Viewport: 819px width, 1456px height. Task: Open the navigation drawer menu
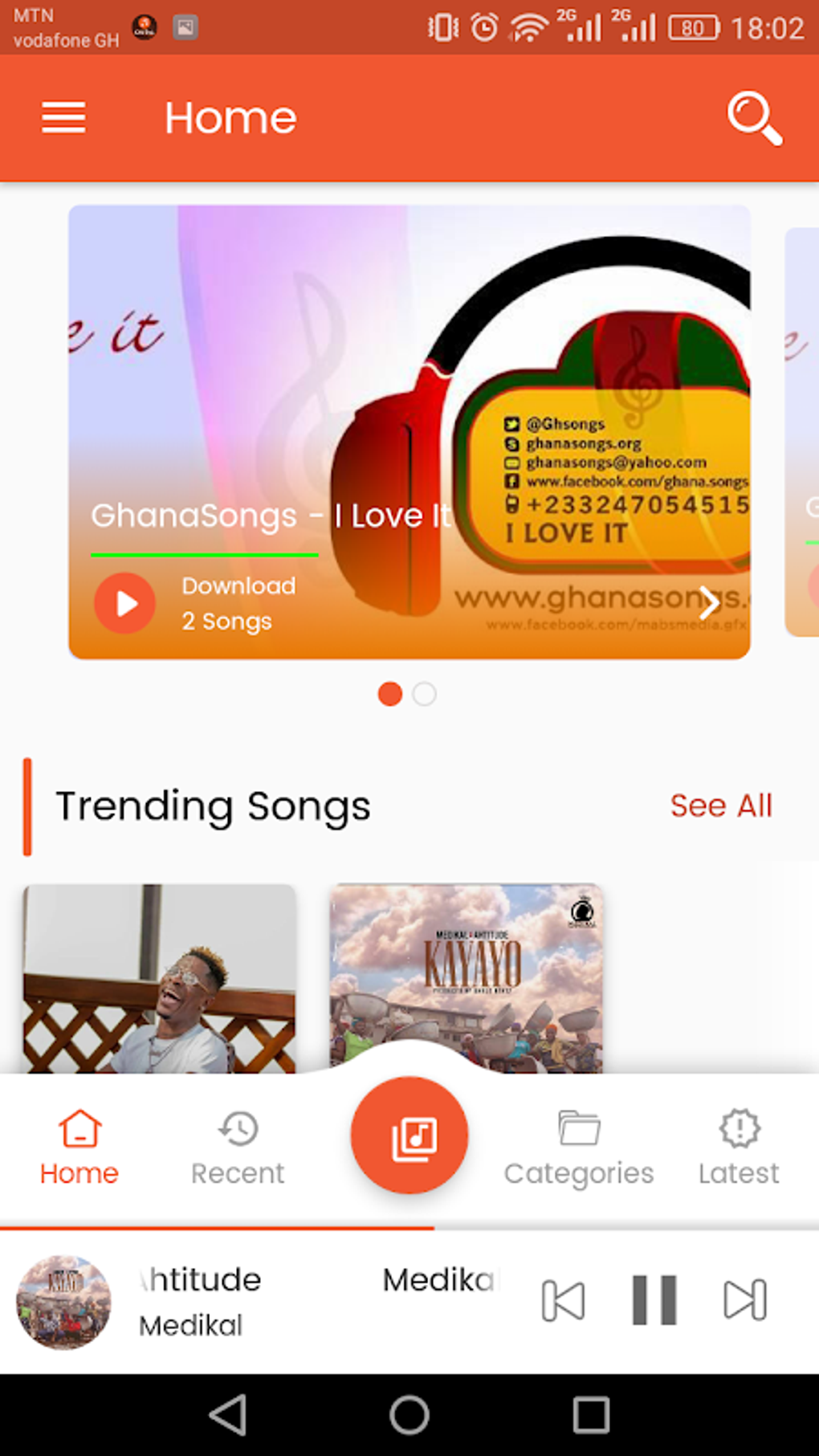(63, 117)
